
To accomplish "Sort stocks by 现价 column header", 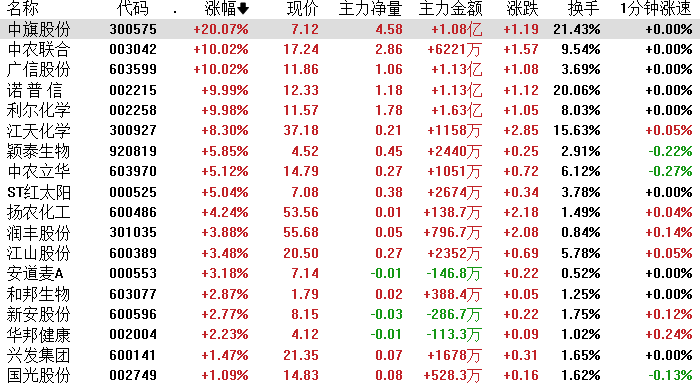I will [302, 8].
